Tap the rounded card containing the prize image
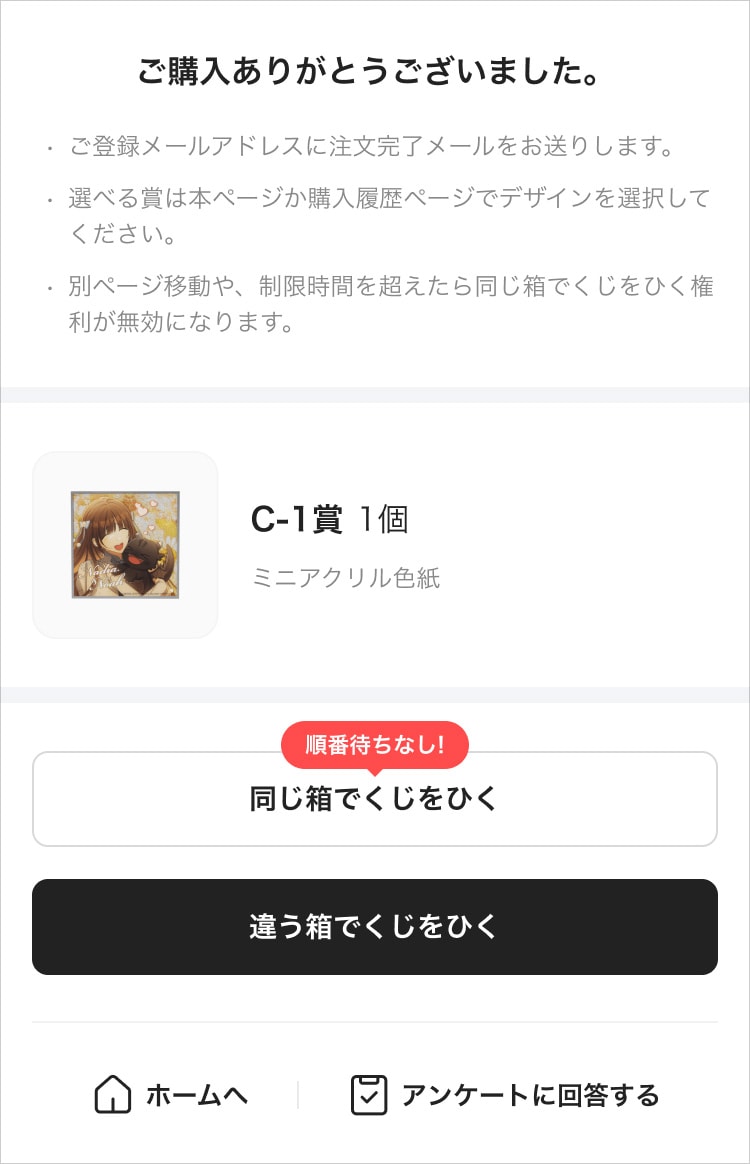The width and height of the screenshot is (750, 1164). (124, 544)
